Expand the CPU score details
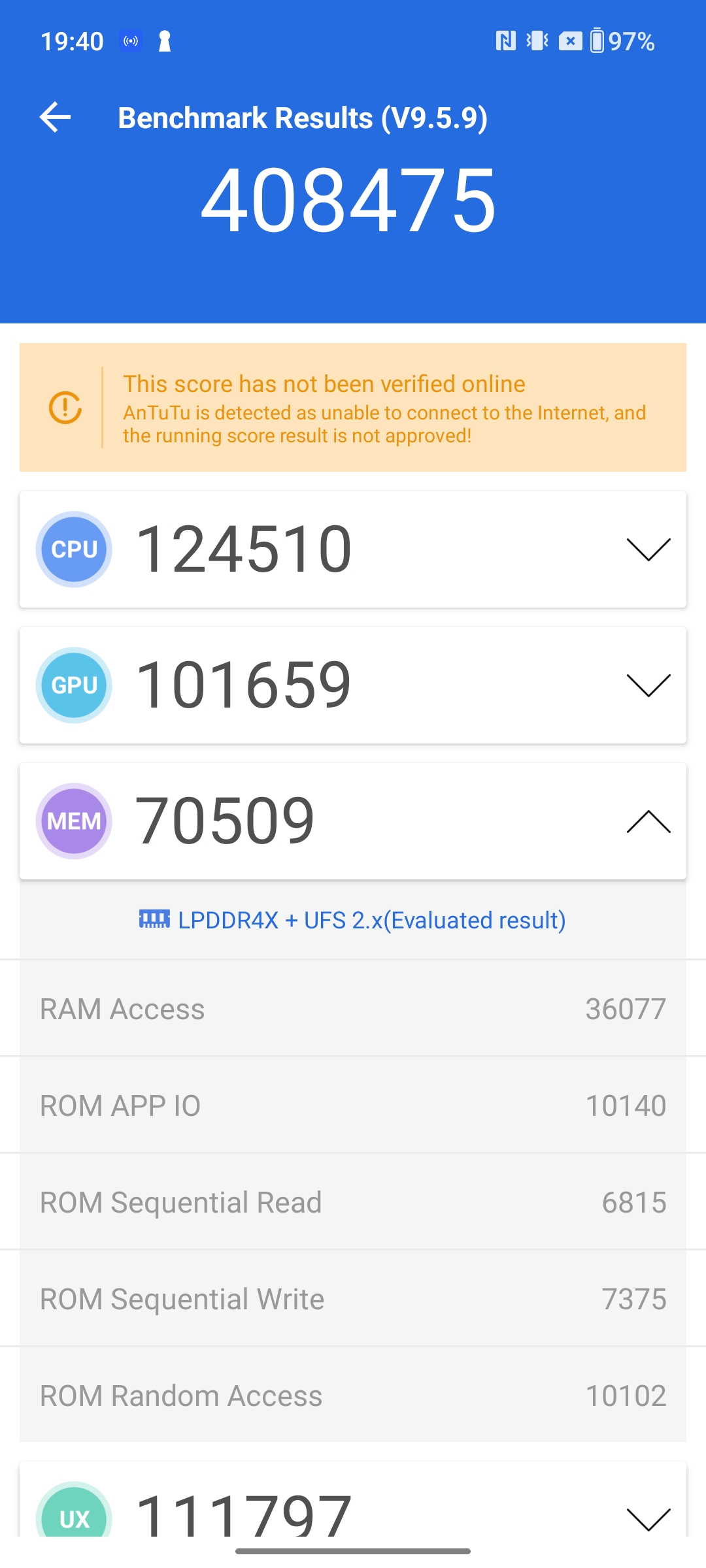This screenshot has width=706, height=1568. [648, 549]
